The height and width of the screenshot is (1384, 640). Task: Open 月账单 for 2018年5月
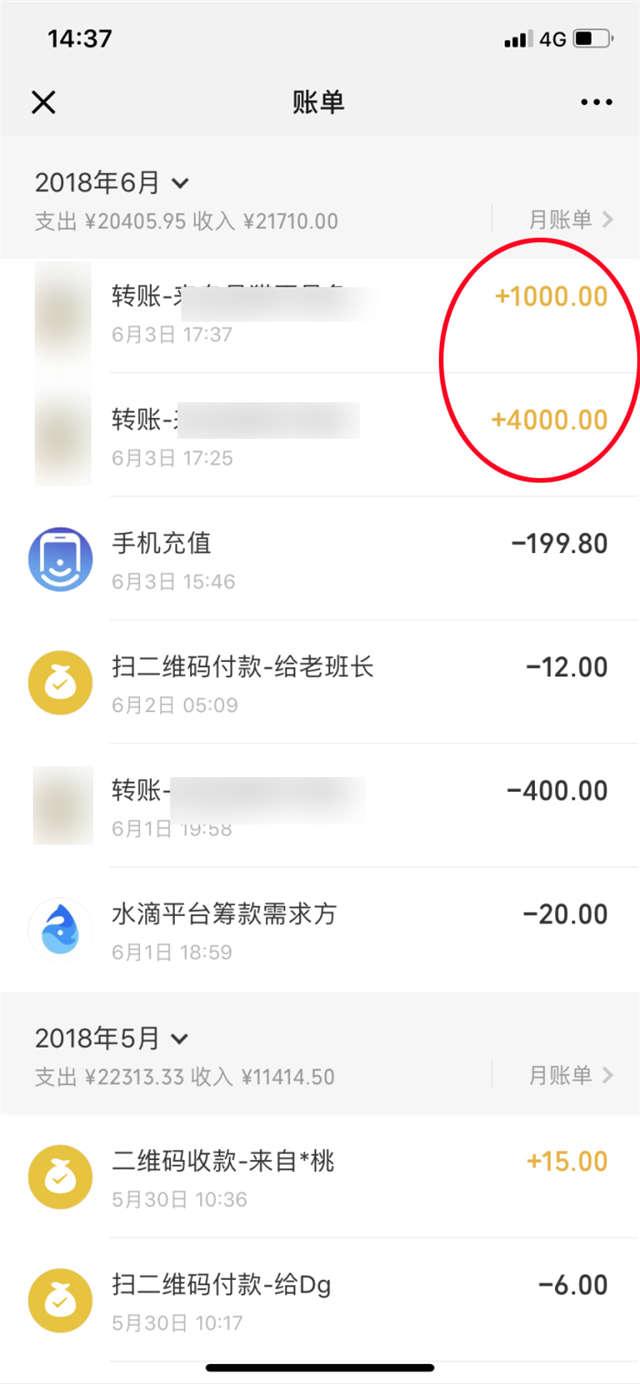pyautogui.click(x=571, y=1076)
